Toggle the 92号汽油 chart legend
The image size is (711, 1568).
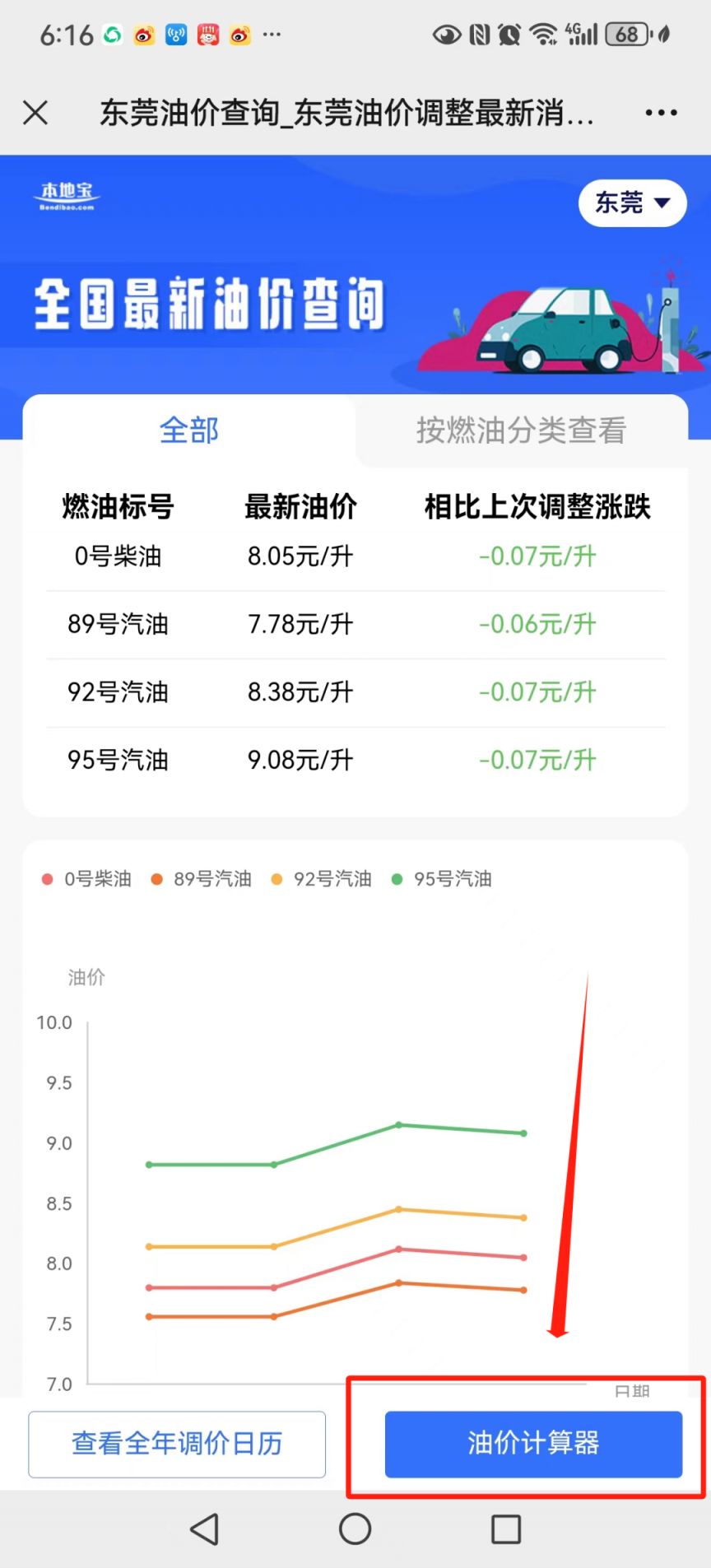coord(322,879)
